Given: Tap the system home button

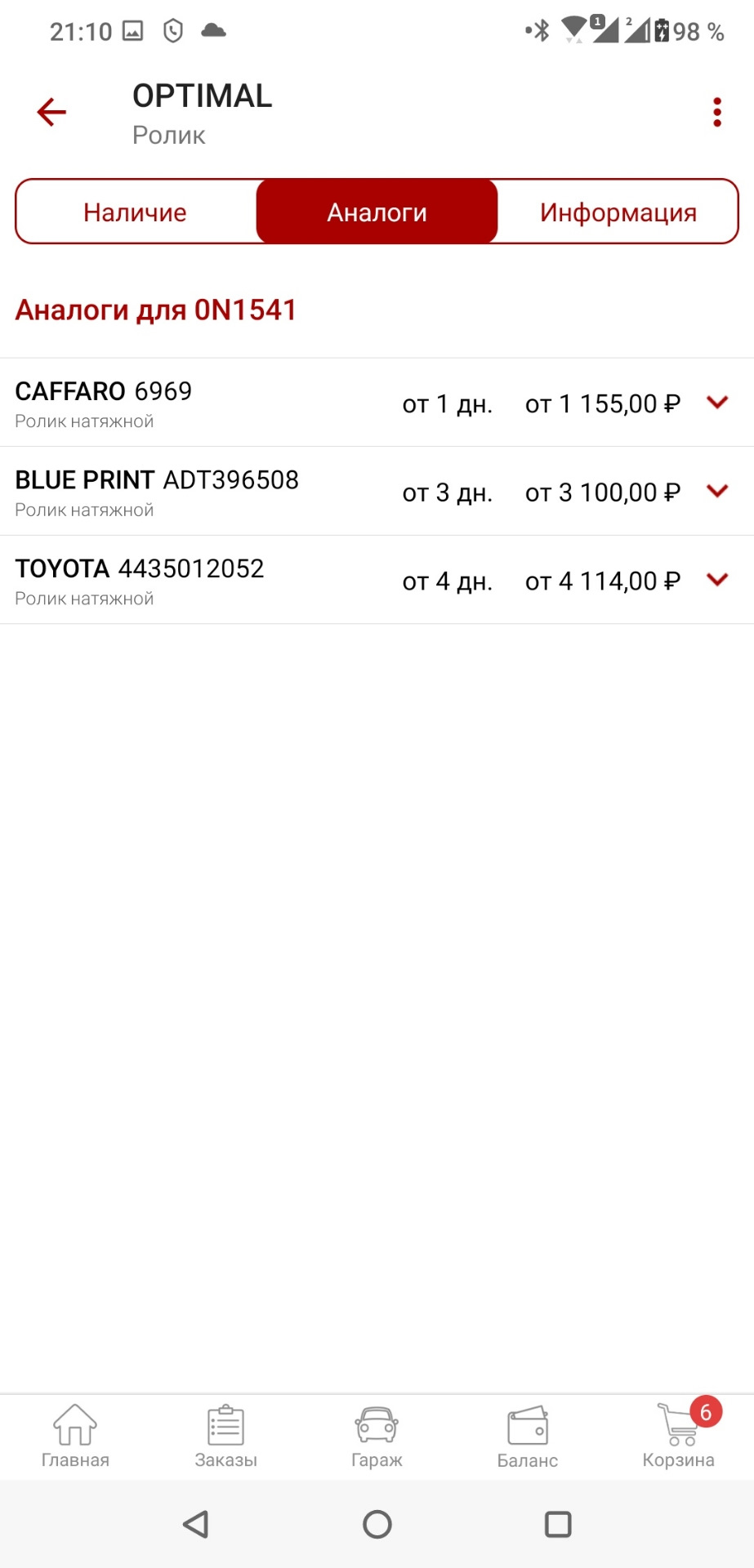Looking at the screenshot, I should [377, 1524].
